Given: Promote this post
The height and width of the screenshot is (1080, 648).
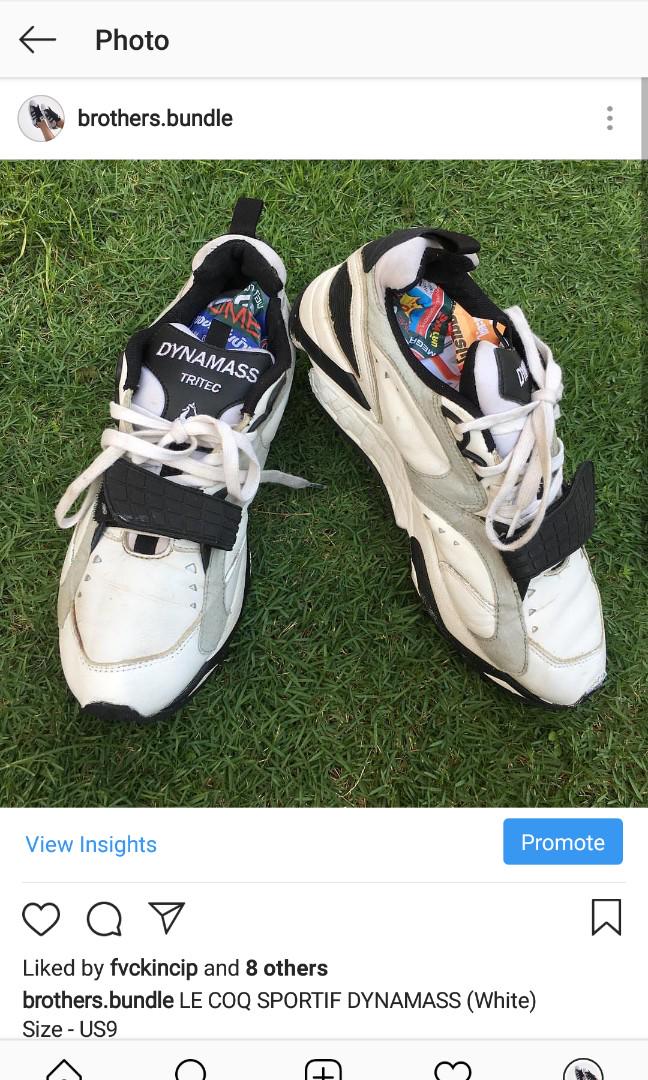Looking at the screenshot, I should (x=562, y=842).
